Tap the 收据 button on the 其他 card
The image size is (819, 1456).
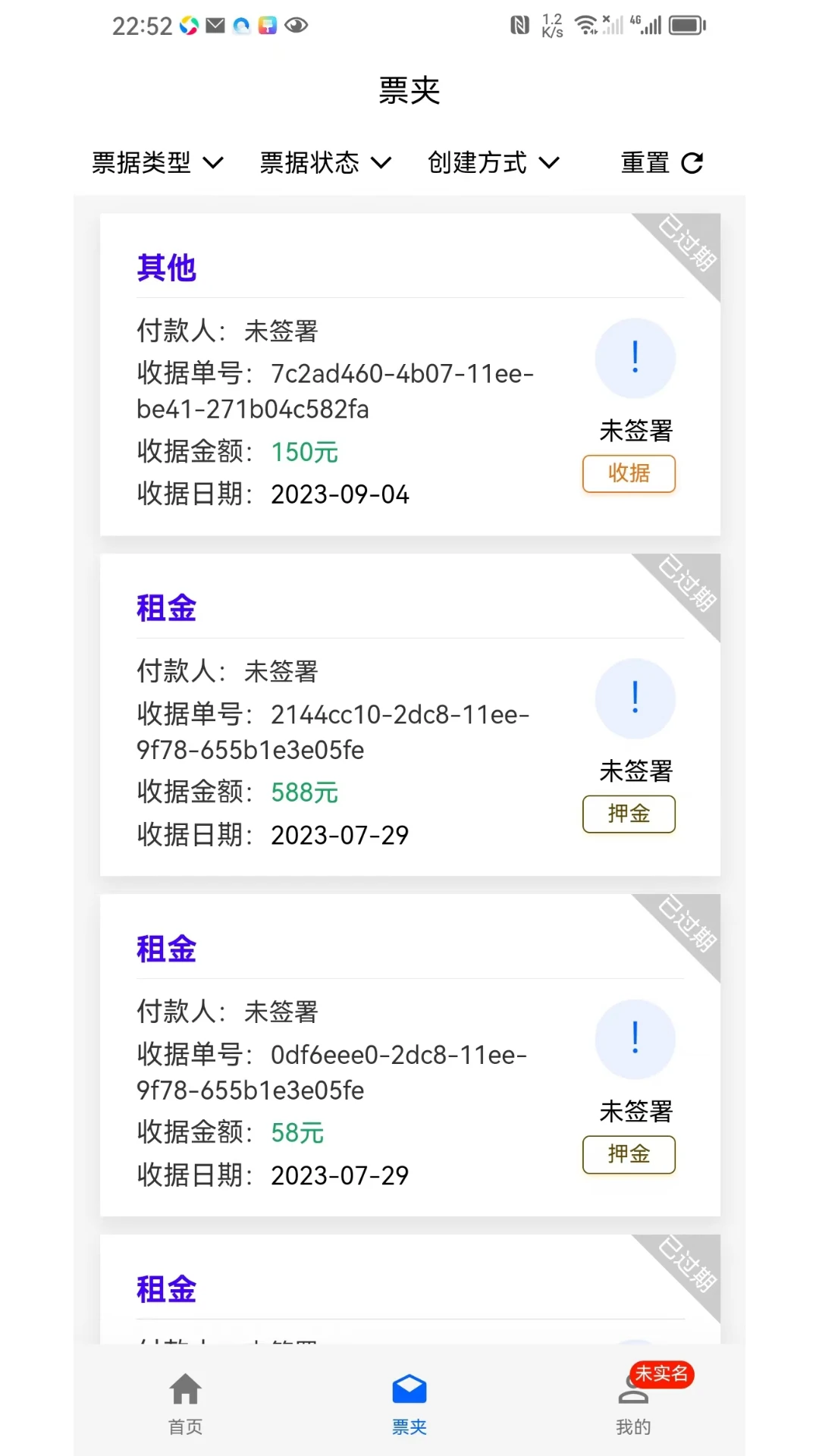click(x=629, y=473)
